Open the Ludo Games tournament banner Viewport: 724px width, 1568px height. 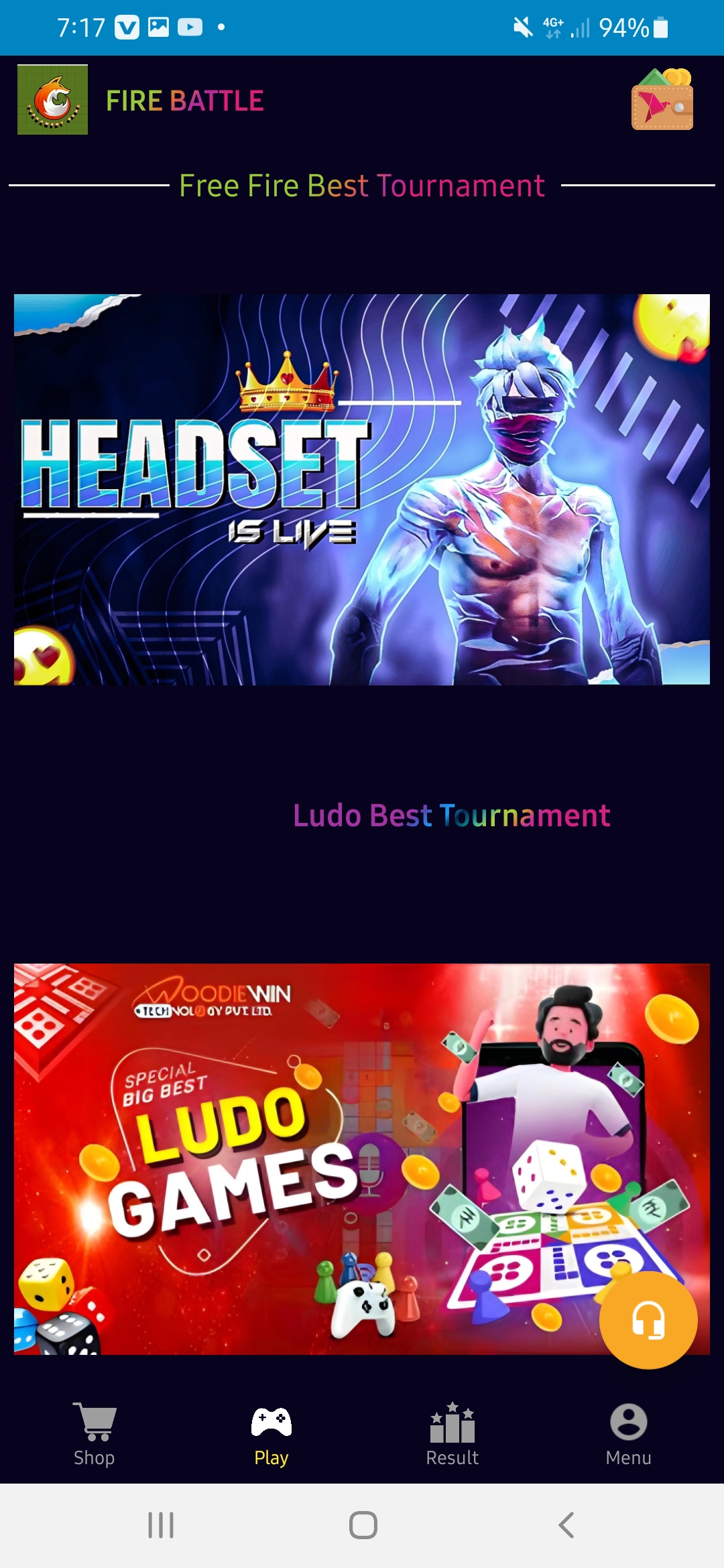[362, 1159]
